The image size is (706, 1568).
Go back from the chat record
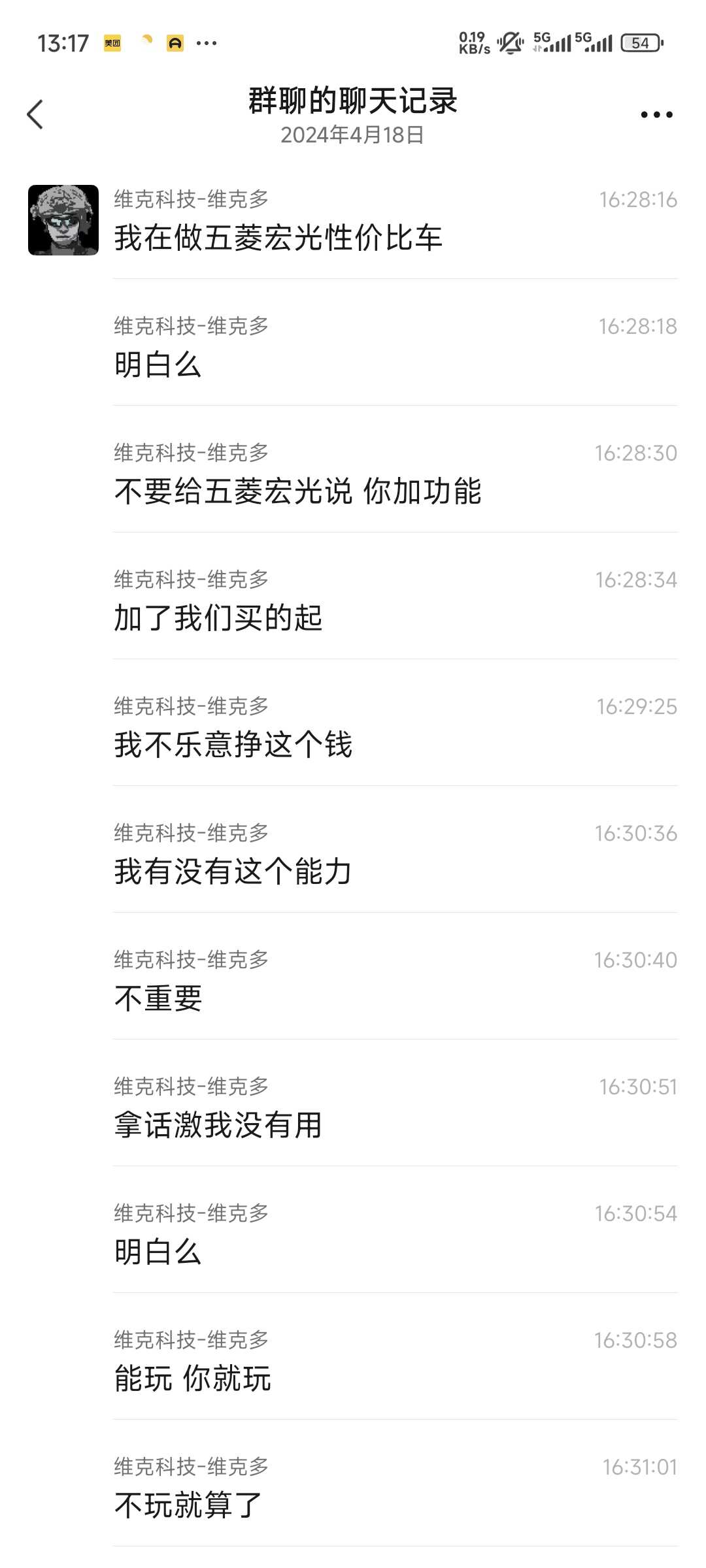coord(35,115)
